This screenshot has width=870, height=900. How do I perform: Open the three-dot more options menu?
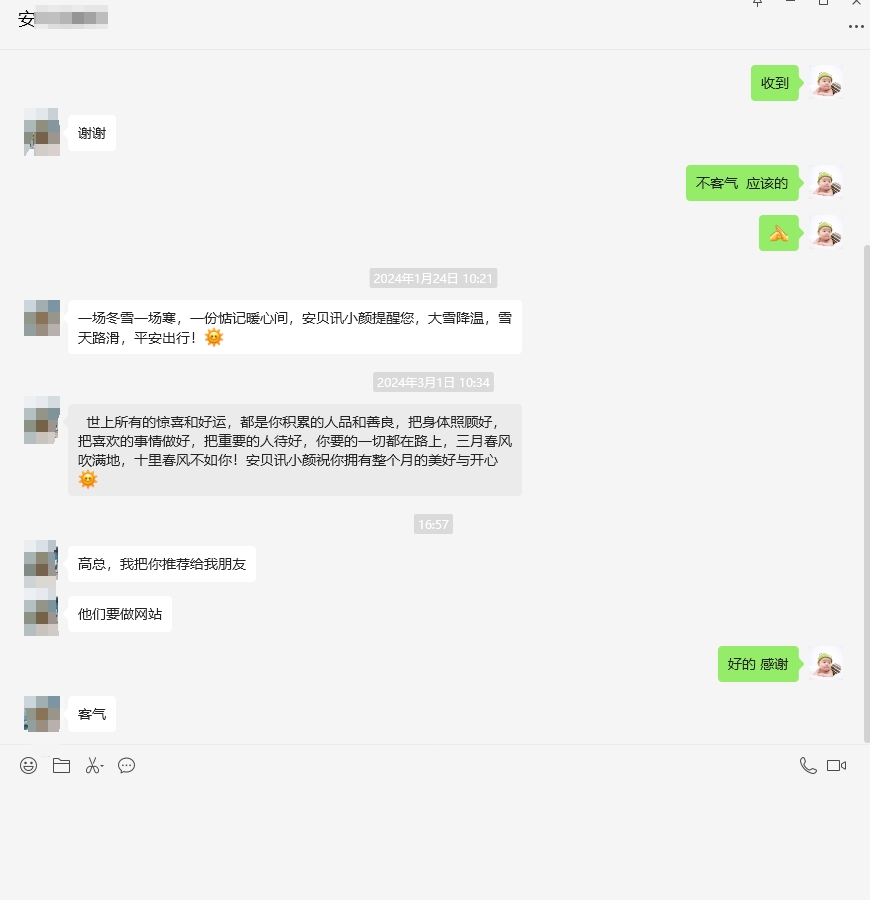[x=855, y=26]
